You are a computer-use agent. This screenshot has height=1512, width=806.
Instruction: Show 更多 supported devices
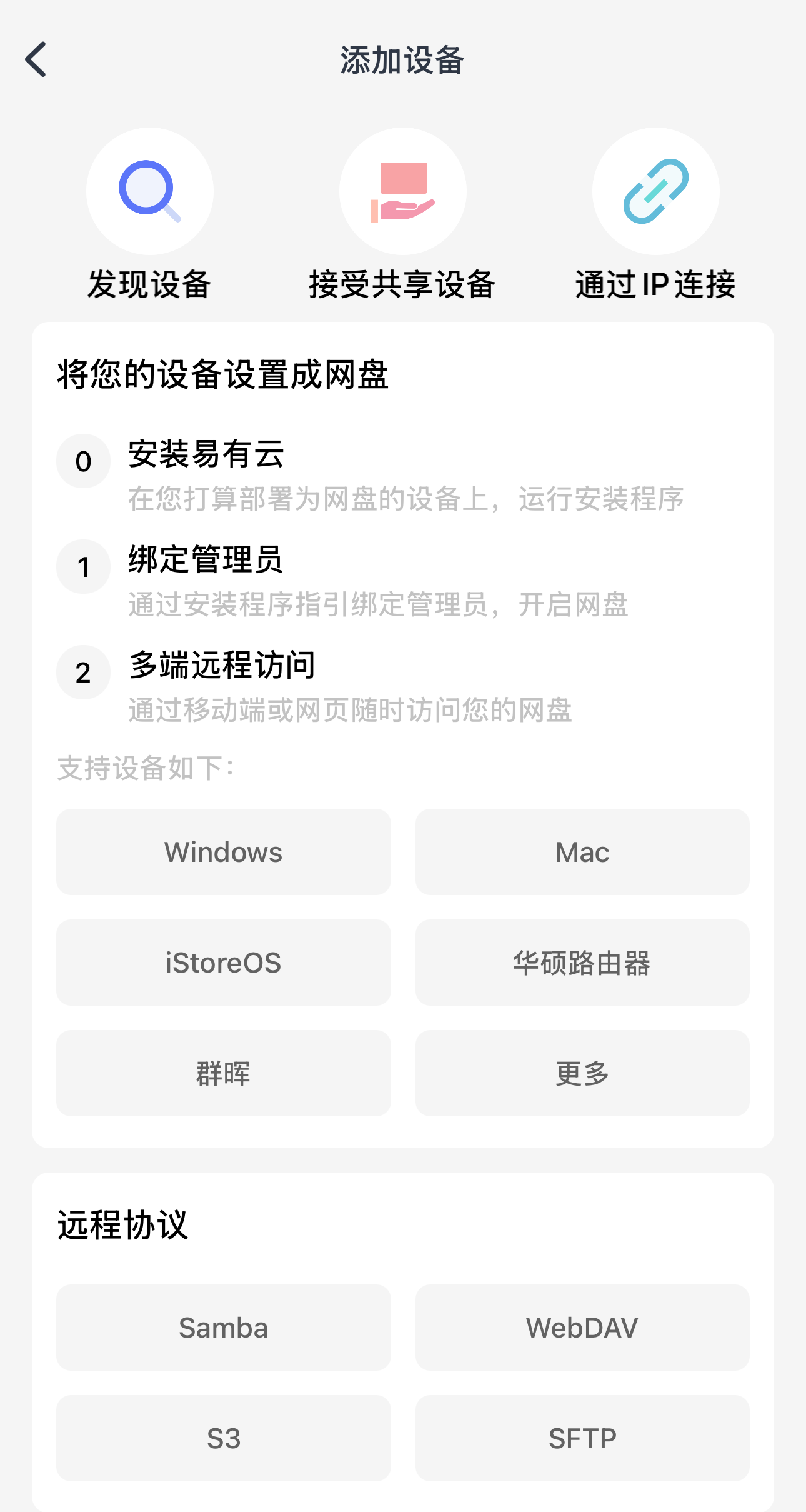(582, 1073)
